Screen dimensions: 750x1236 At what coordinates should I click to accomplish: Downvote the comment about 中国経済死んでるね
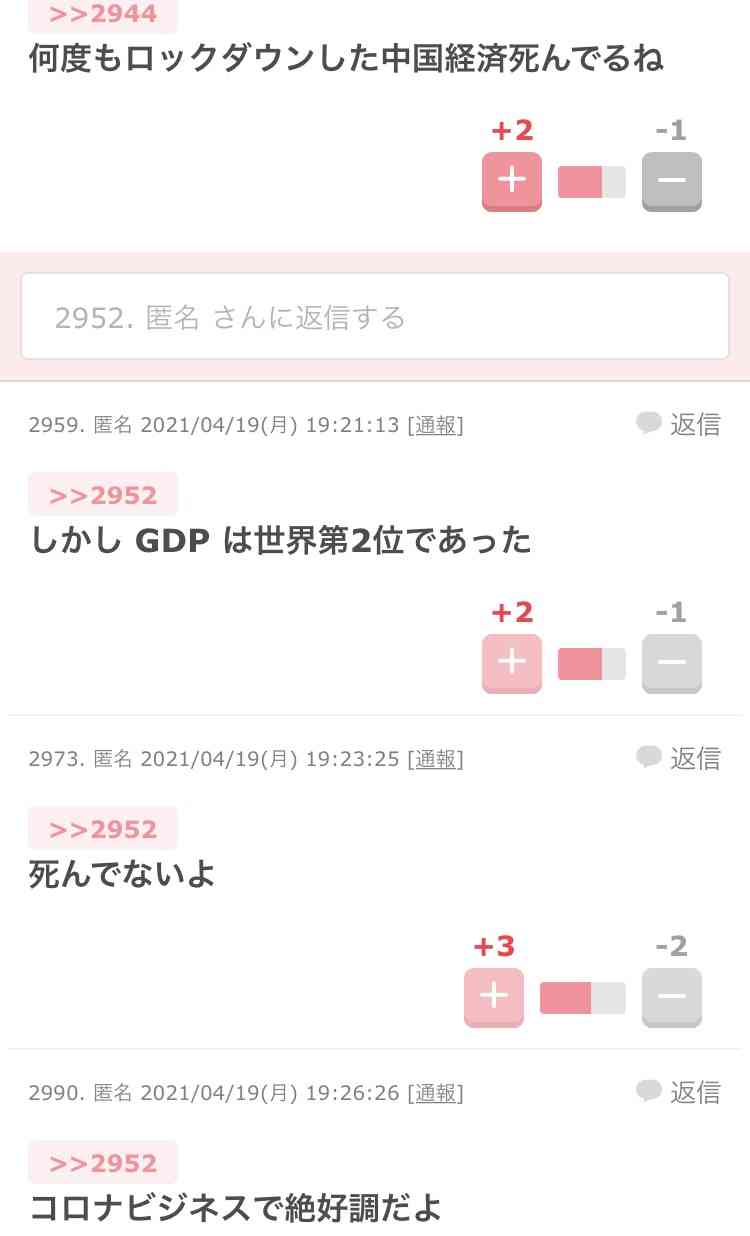(672, 181)
